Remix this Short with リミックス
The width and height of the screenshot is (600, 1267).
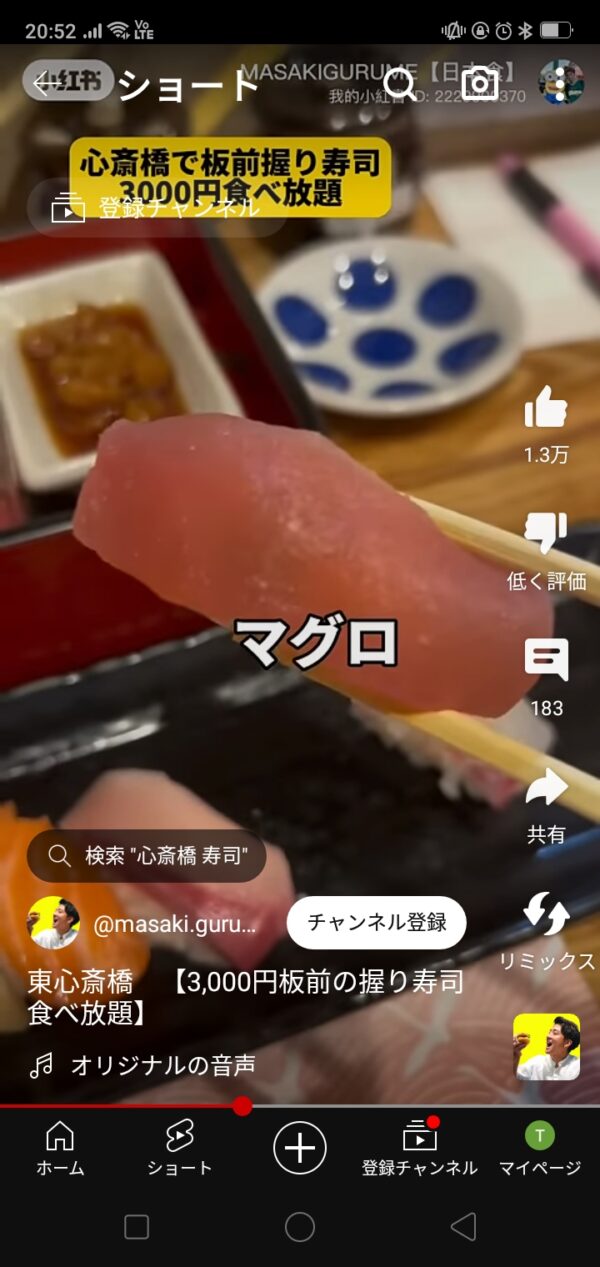pos(546,914)
